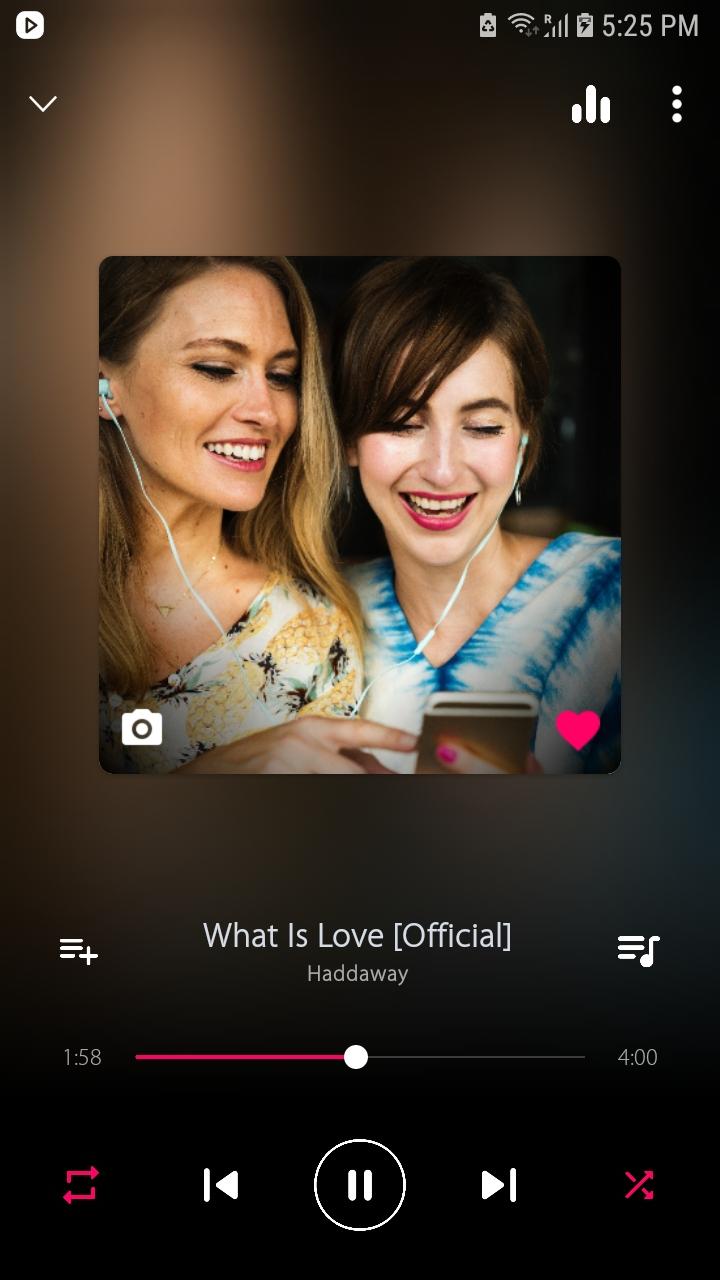Toggle the heart favorite on this song
720x1280 pixels.
coord(578,729)
